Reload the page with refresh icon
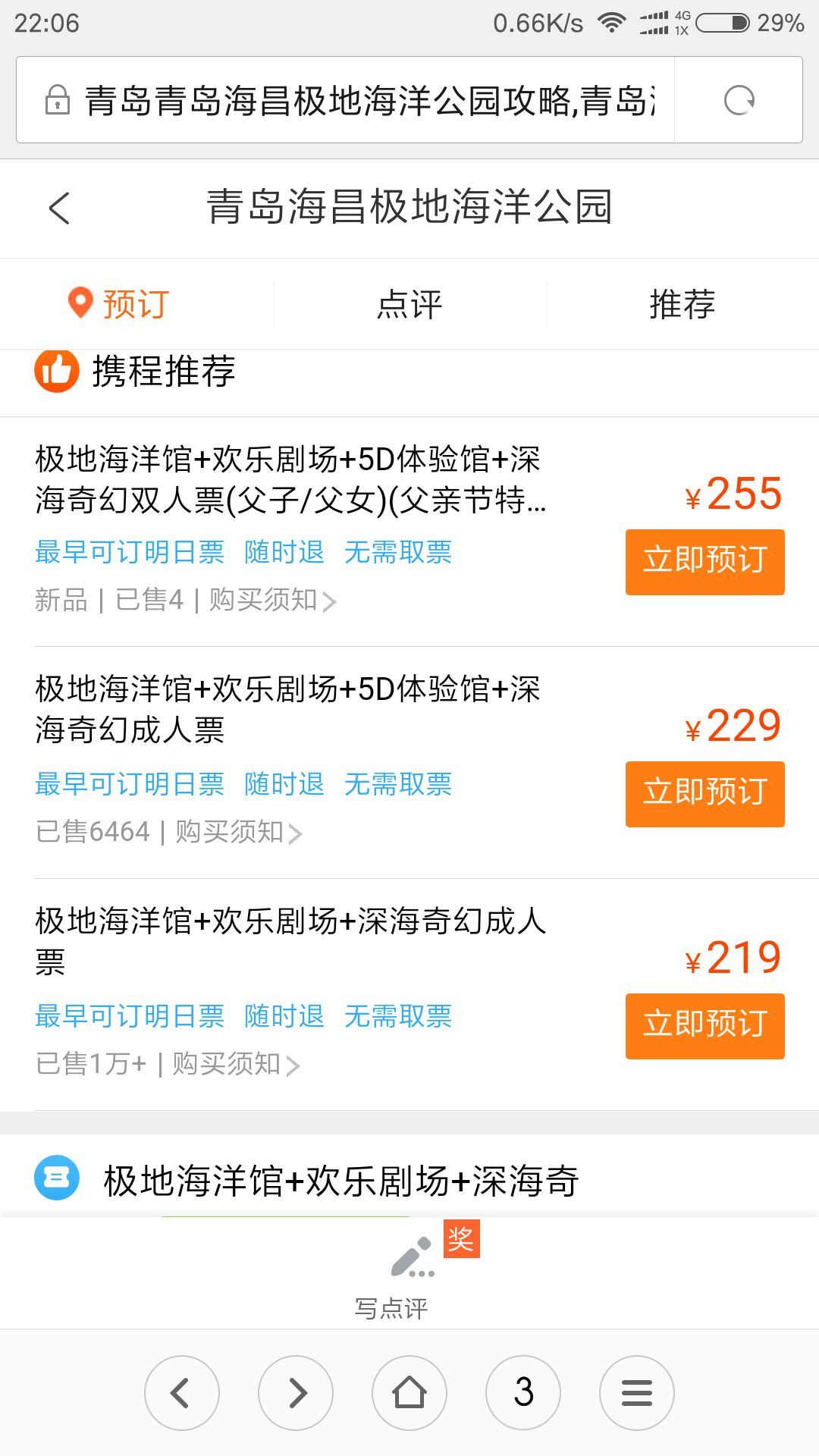This screenshot has height=1456, width=819. point(739,100)
